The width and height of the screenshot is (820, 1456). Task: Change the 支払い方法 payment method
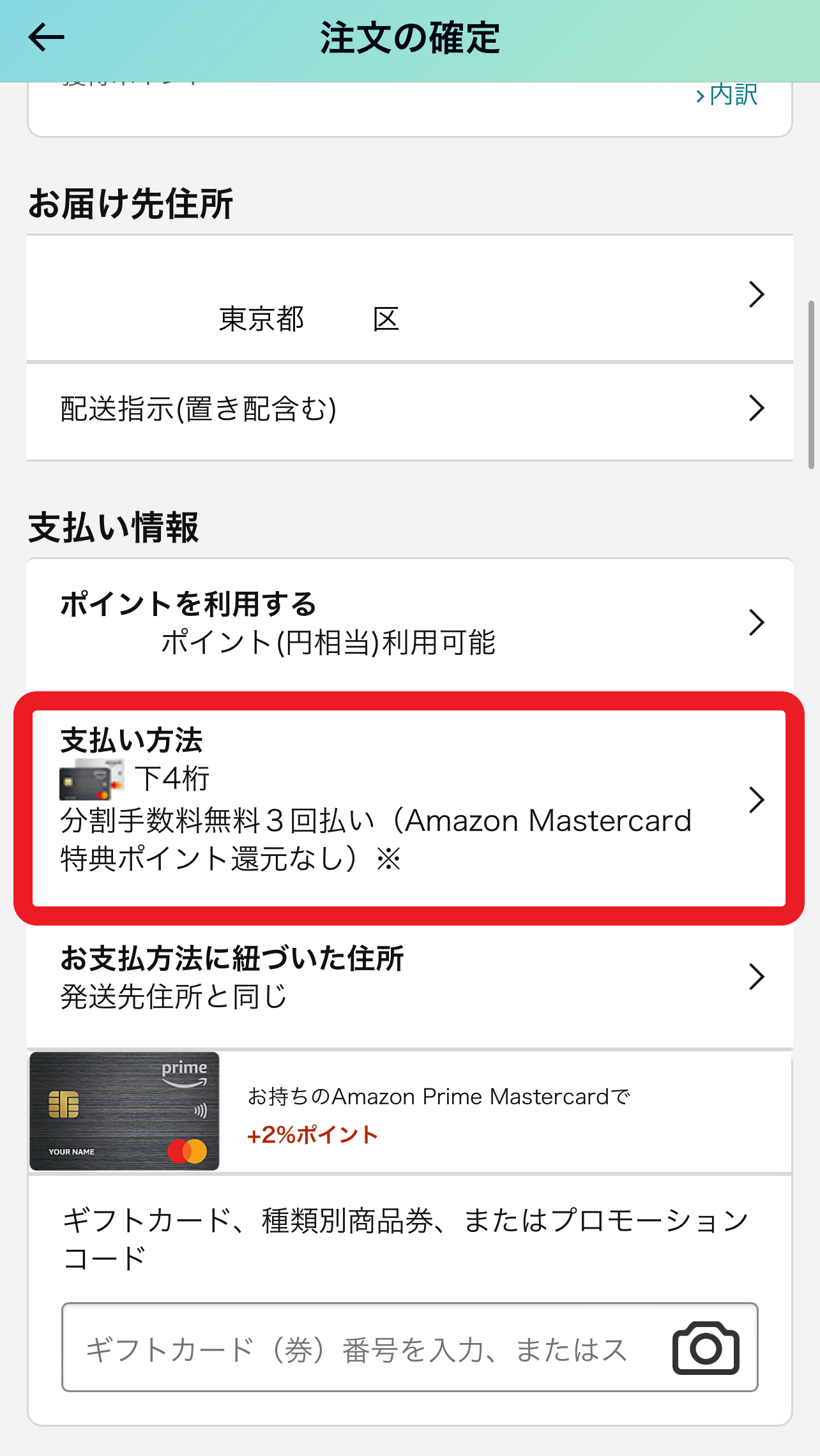pos(409,800)
